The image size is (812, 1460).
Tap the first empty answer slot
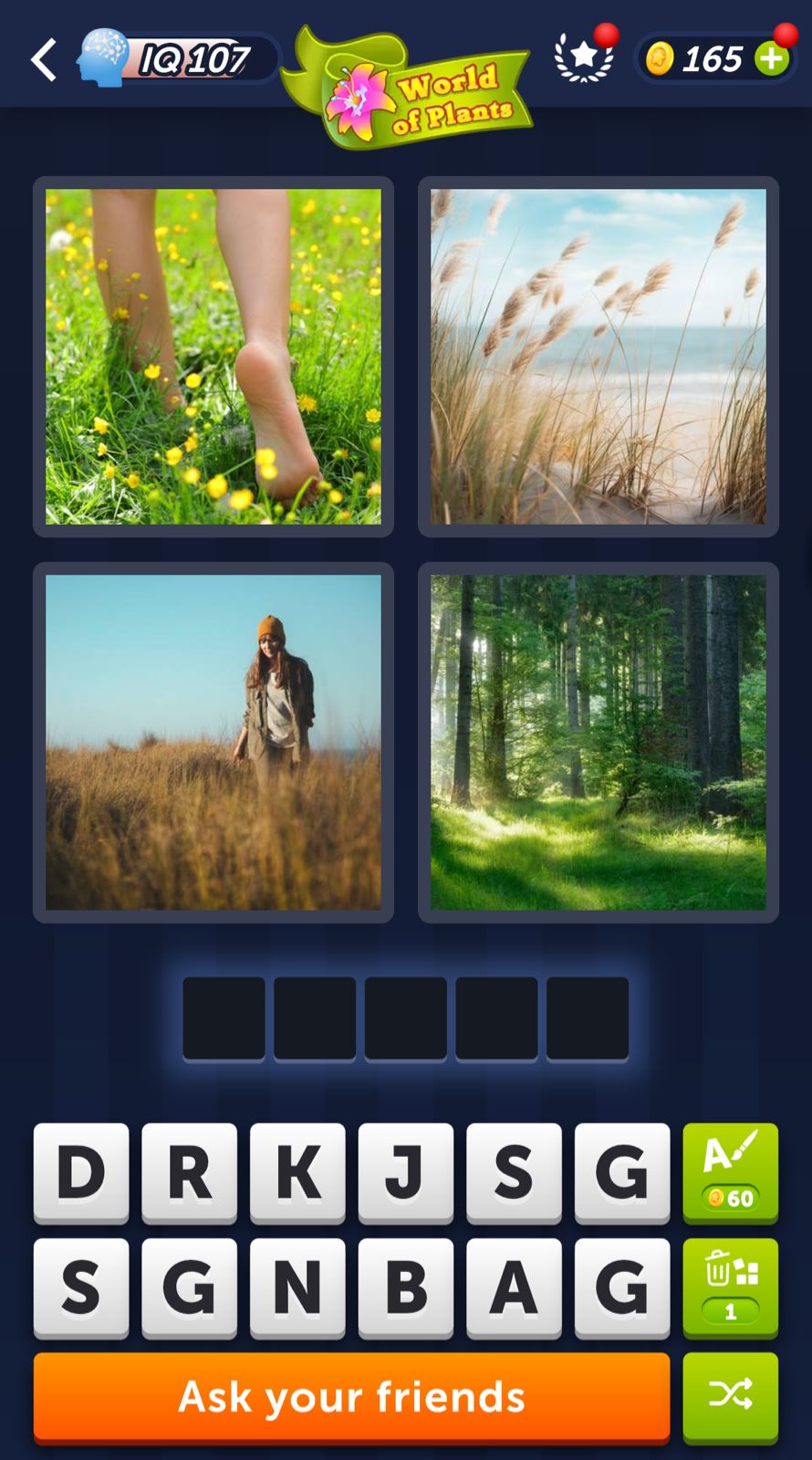point(224,1018)
